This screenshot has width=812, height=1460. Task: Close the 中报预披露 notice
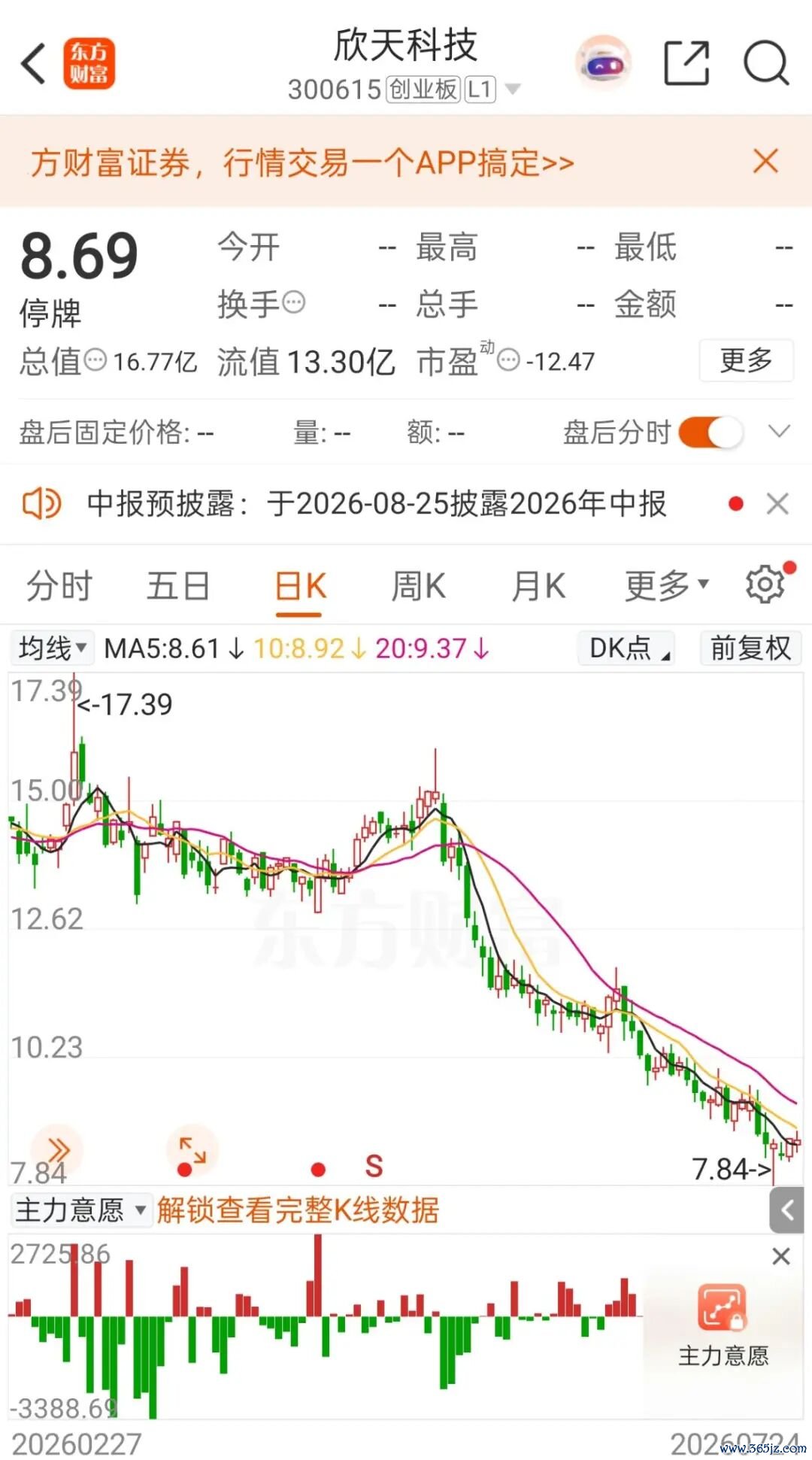777,503
